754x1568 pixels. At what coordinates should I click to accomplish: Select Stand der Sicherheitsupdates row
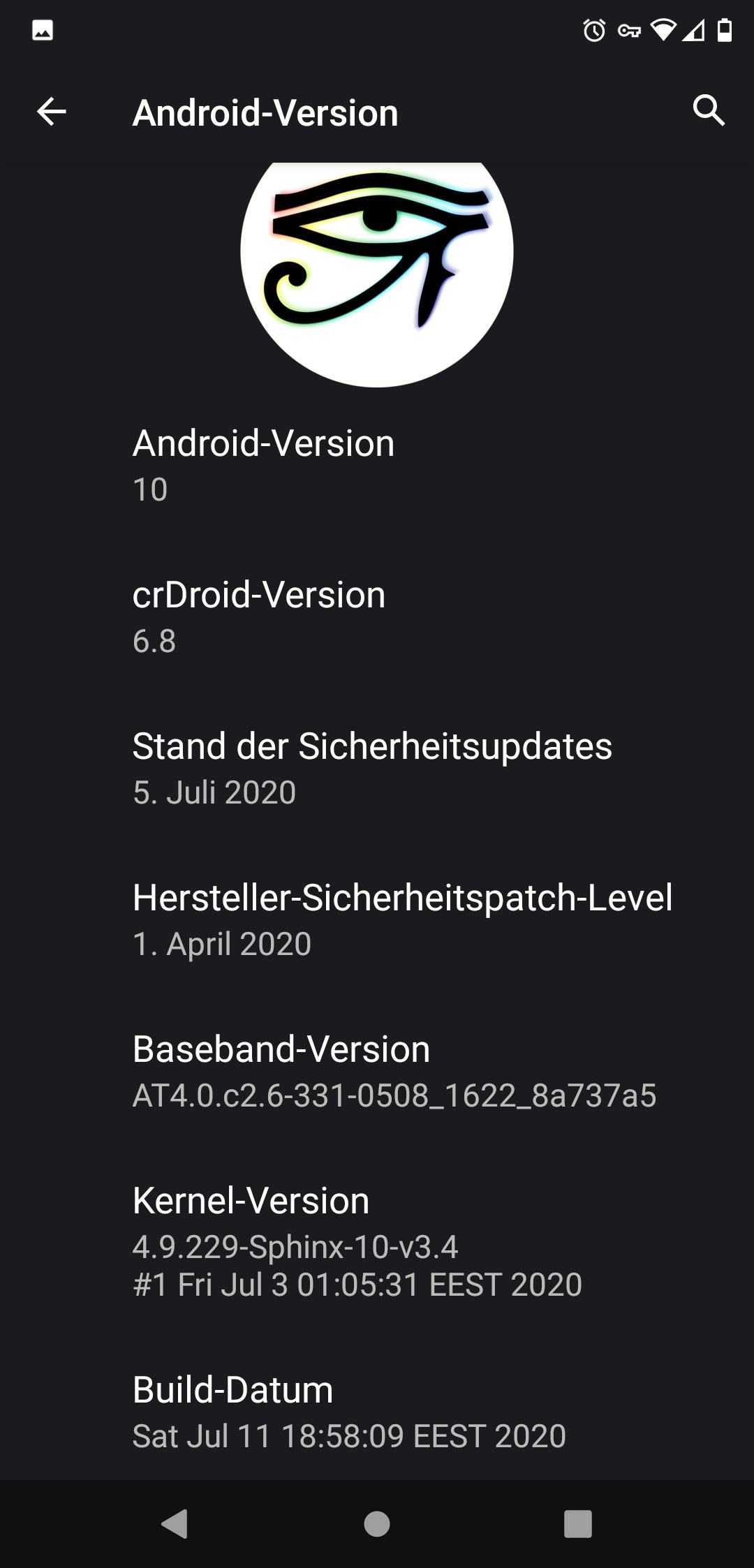pos(377,768)
